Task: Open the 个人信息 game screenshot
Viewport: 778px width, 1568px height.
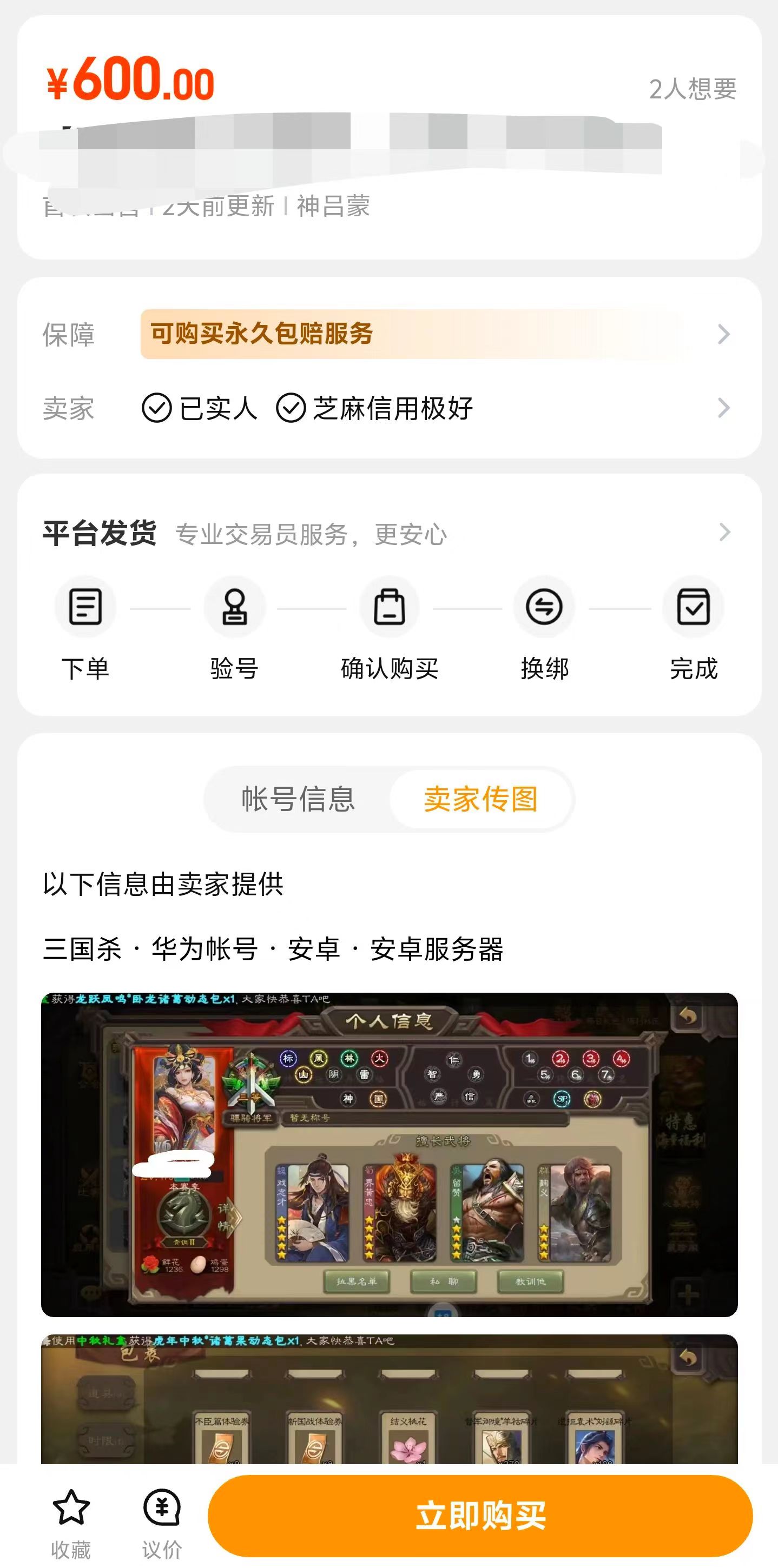Action: pos(388,1153)
